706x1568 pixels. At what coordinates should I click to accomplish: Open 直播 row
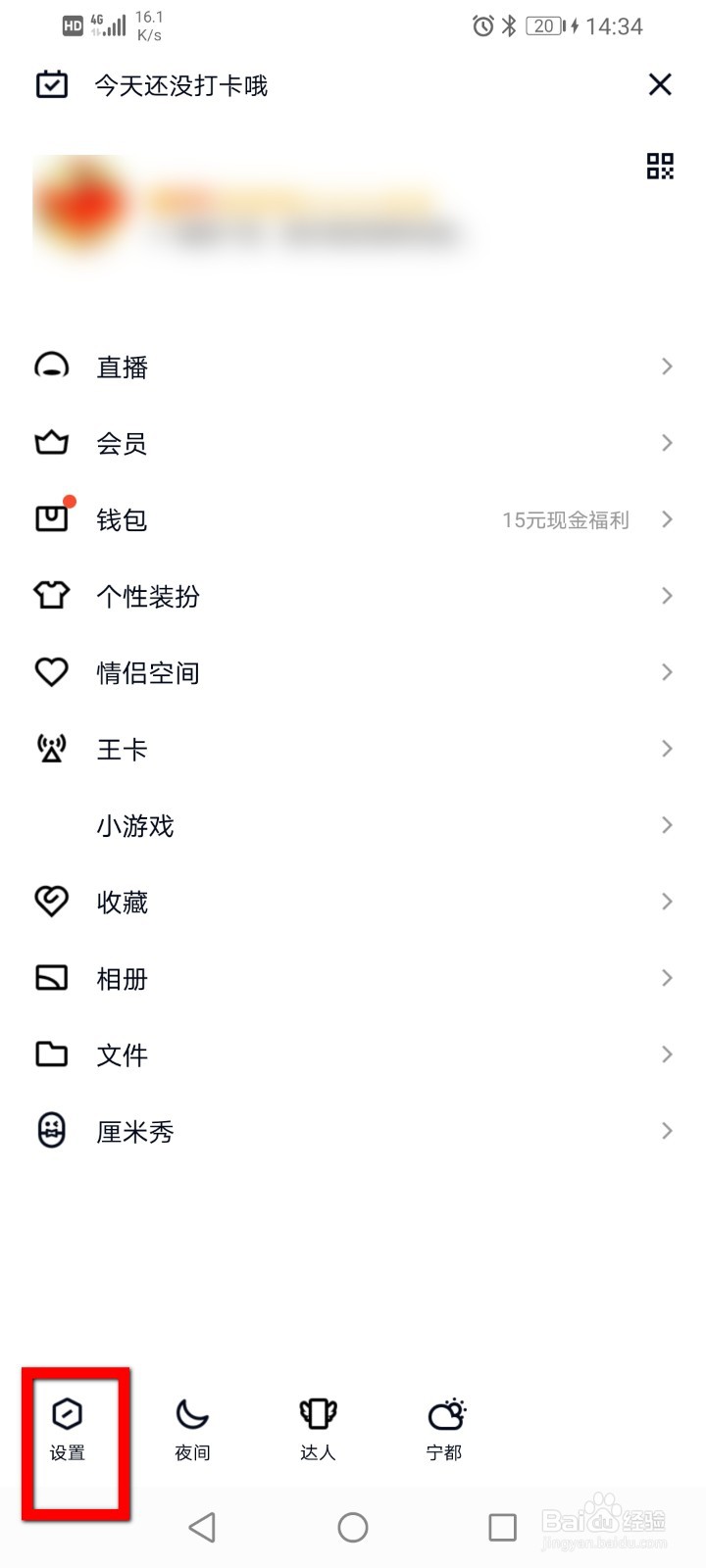coord(353,367)
